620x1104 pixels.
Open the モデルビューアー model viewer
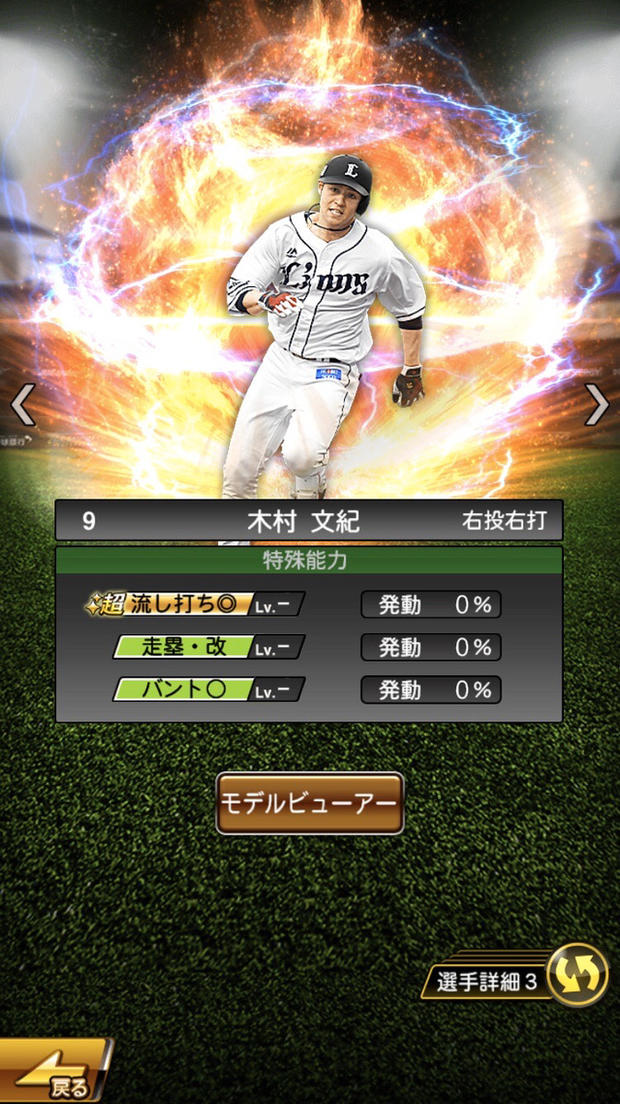[310, 803]
